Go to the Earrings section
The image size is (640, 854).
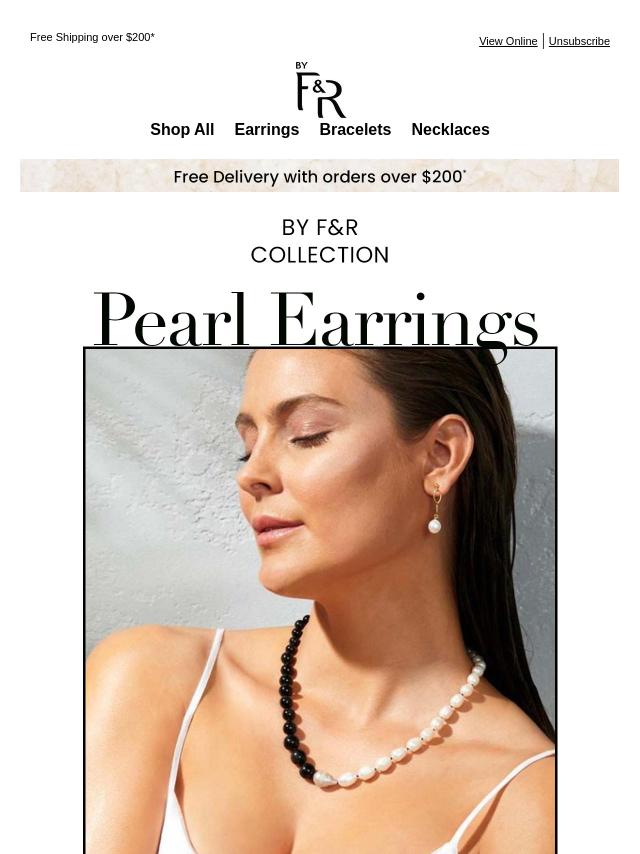[267, 130]
